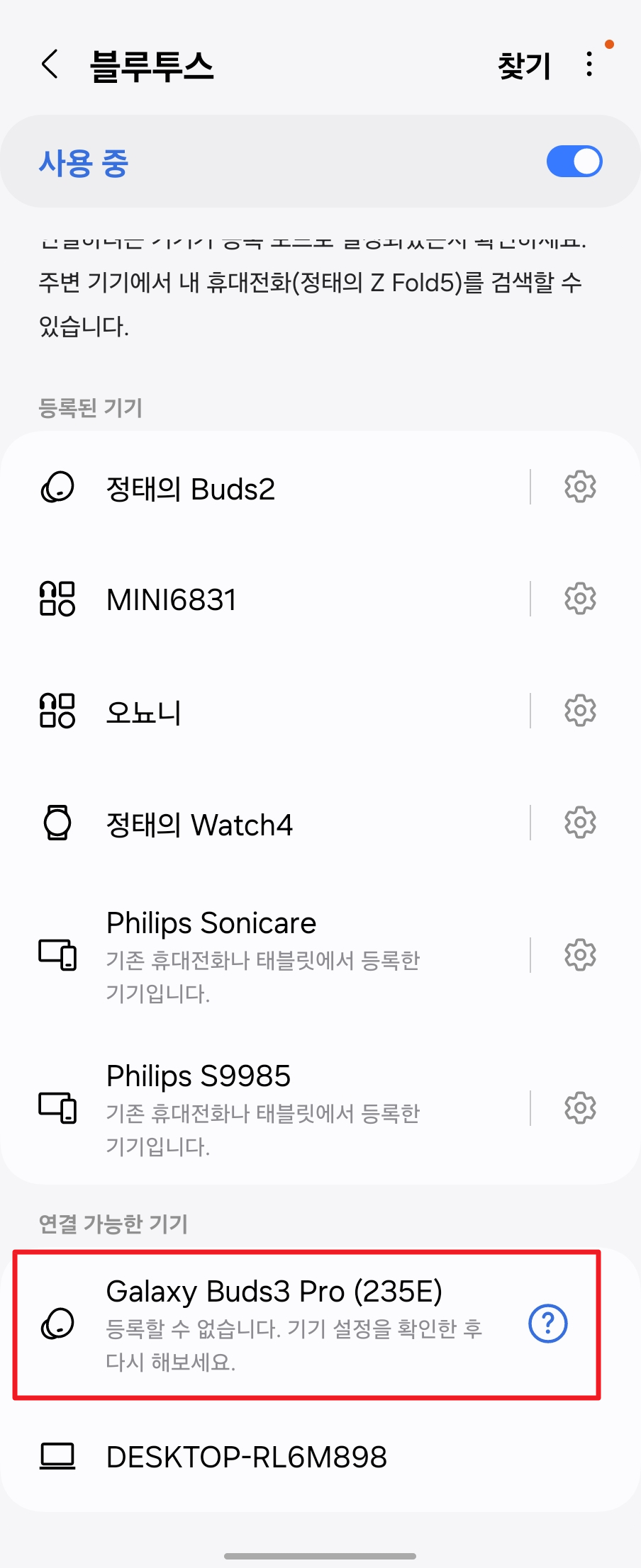The height and width of the screenshot is (1568, 641).
Task: Open settings gear for 정태의 Watch4
Action: (x=580, y=823)
